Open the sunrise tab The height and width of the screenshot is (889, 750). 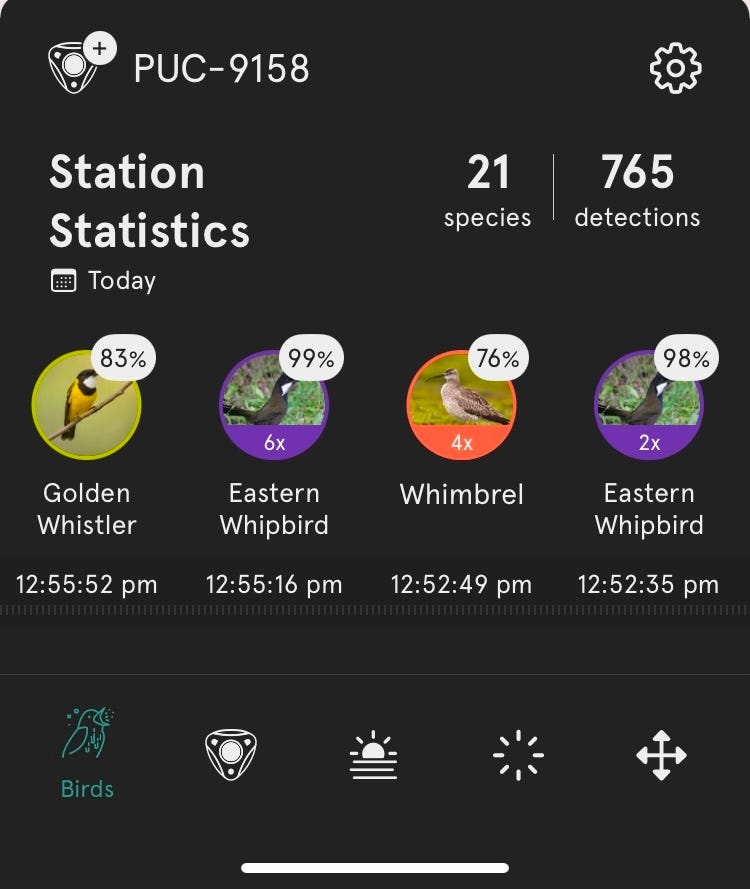point(374,755)
